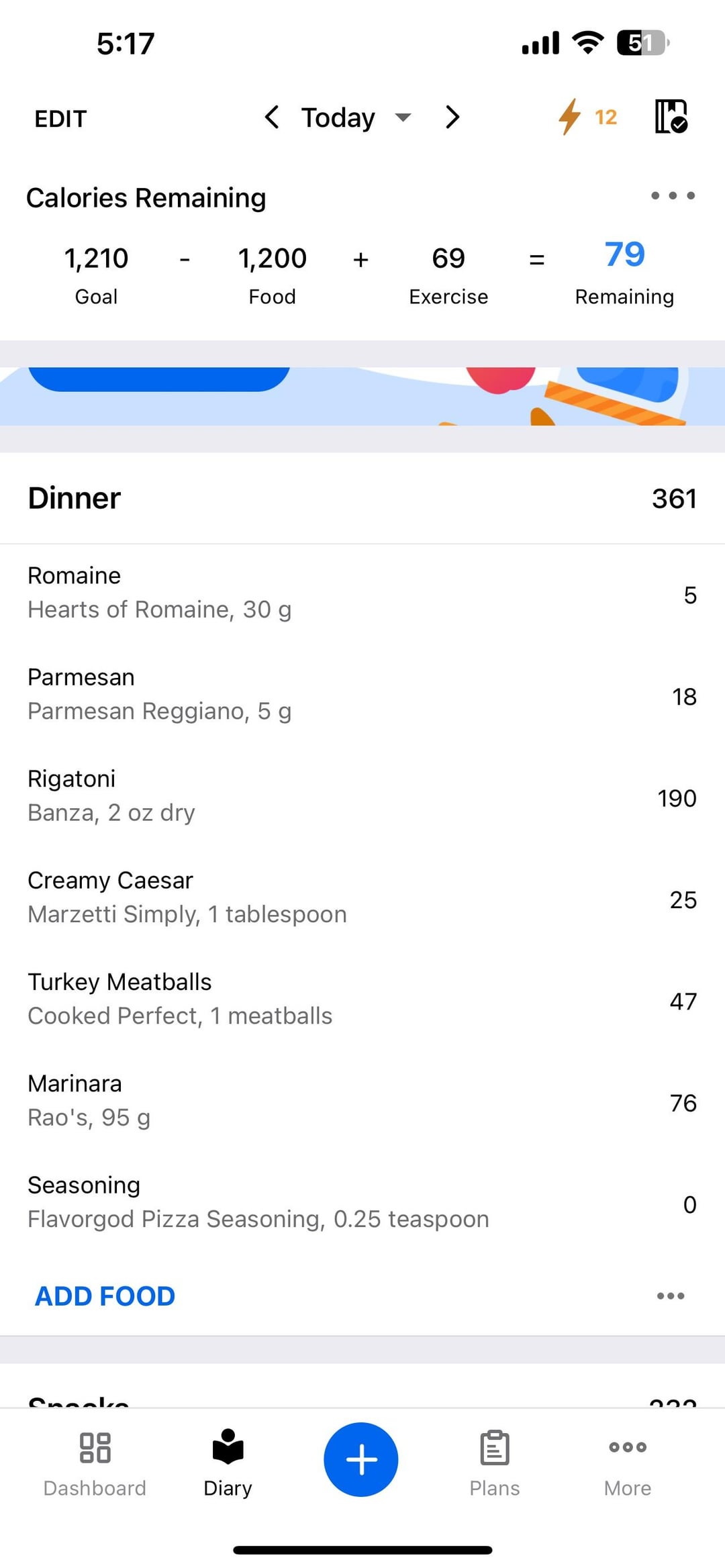Go to the previous day
The height and width of the screenshot is (1568, 725).
point(271,117)
